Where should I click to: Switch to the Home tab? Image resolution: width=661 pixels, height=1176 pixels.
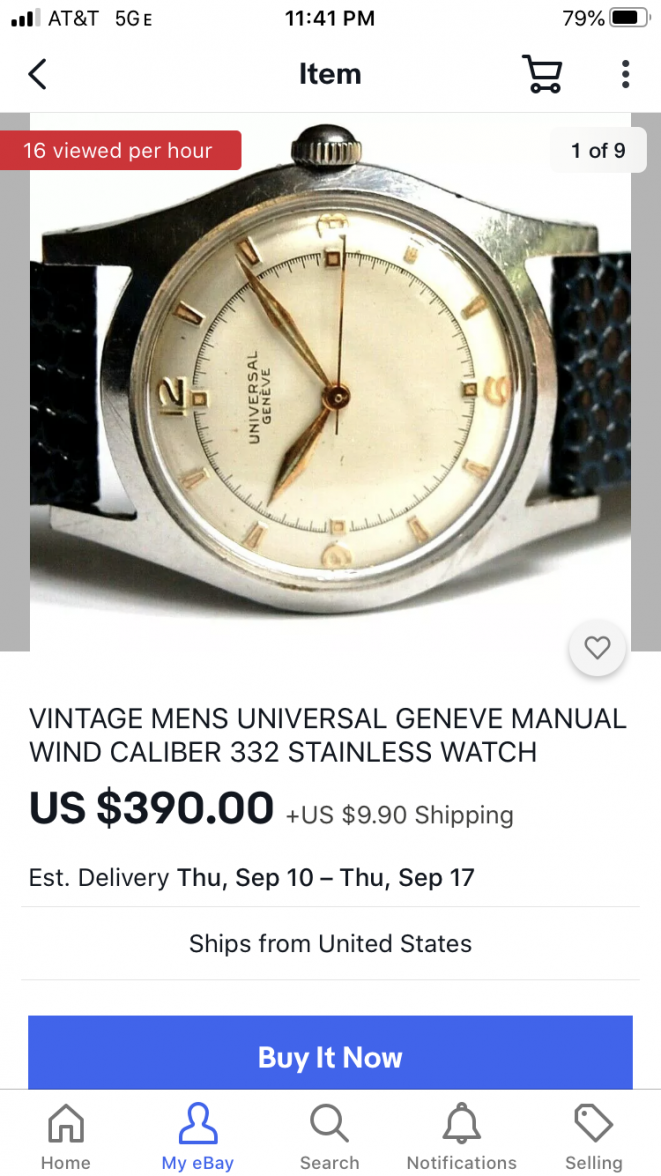tap(66, 1138)
